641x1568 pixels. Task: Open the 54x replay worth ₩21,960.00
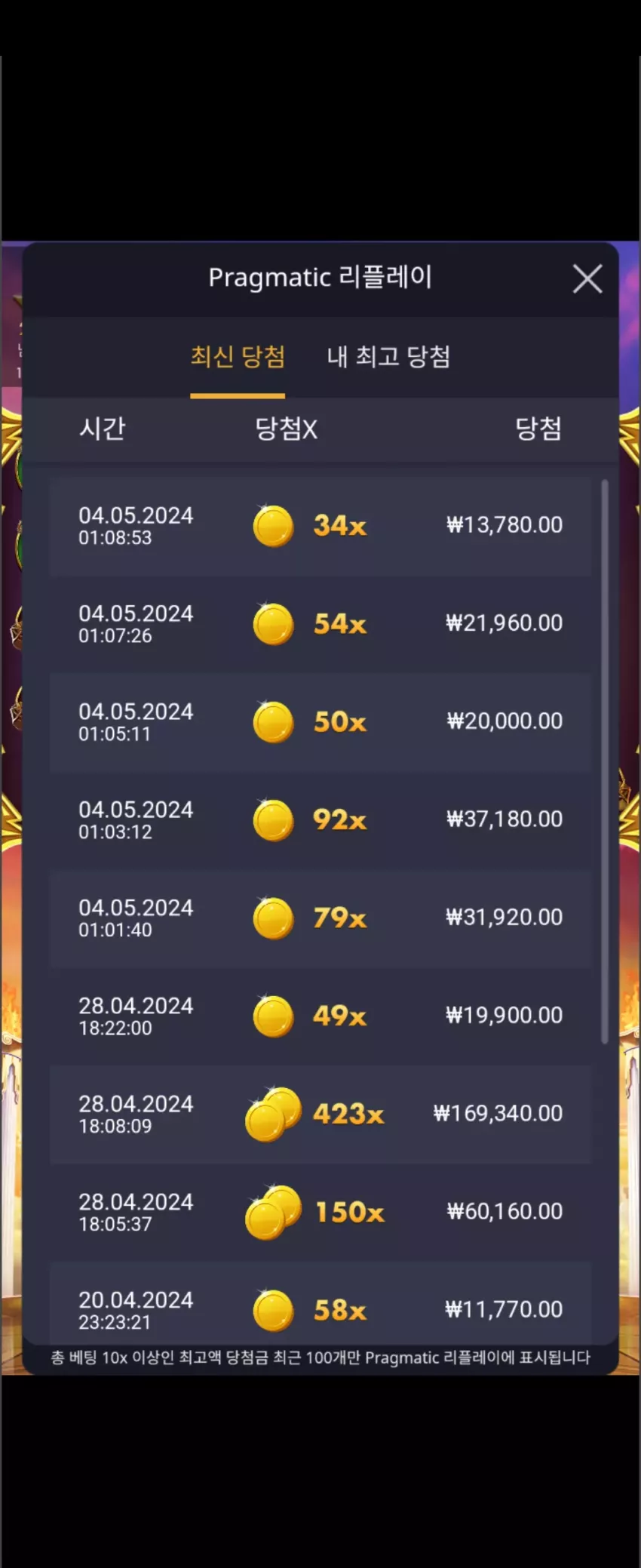pyautogui.click(x=320, y=624)
